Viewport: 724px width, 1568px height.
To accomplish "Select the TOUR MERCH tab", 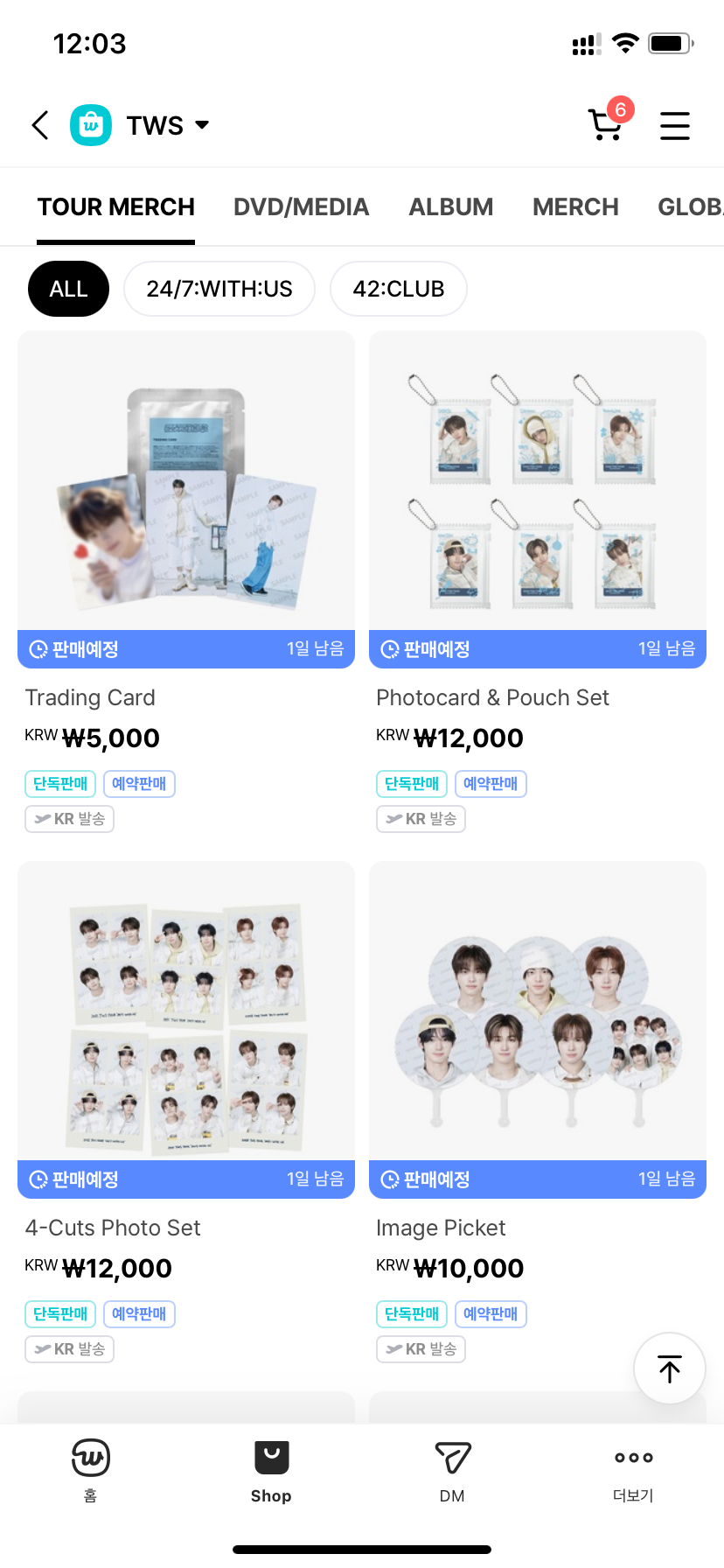I will pos(115,207).
